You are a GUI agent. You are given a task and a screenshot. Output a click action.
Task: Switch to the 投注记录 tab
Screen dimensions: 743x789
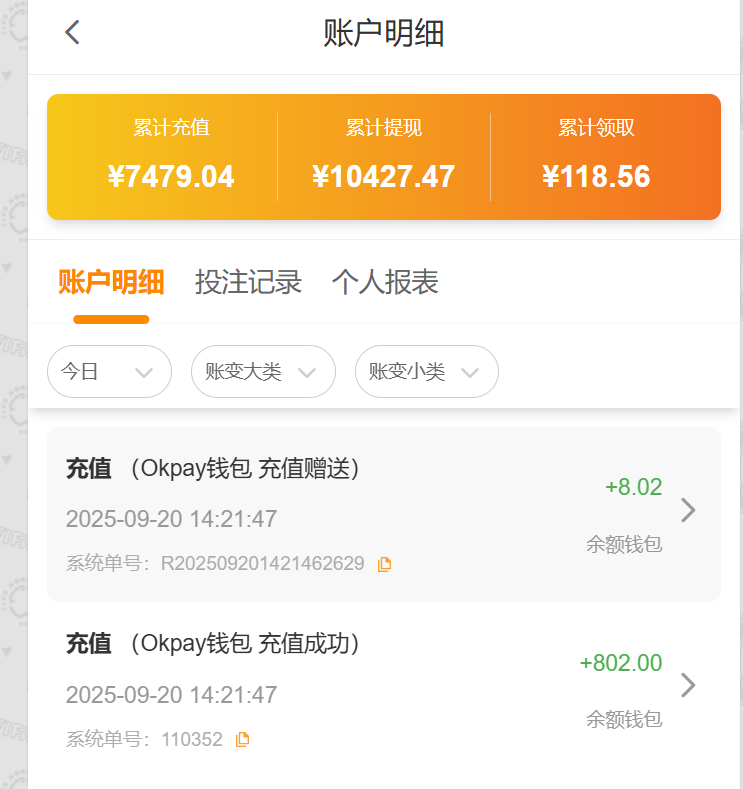[246, 283]
